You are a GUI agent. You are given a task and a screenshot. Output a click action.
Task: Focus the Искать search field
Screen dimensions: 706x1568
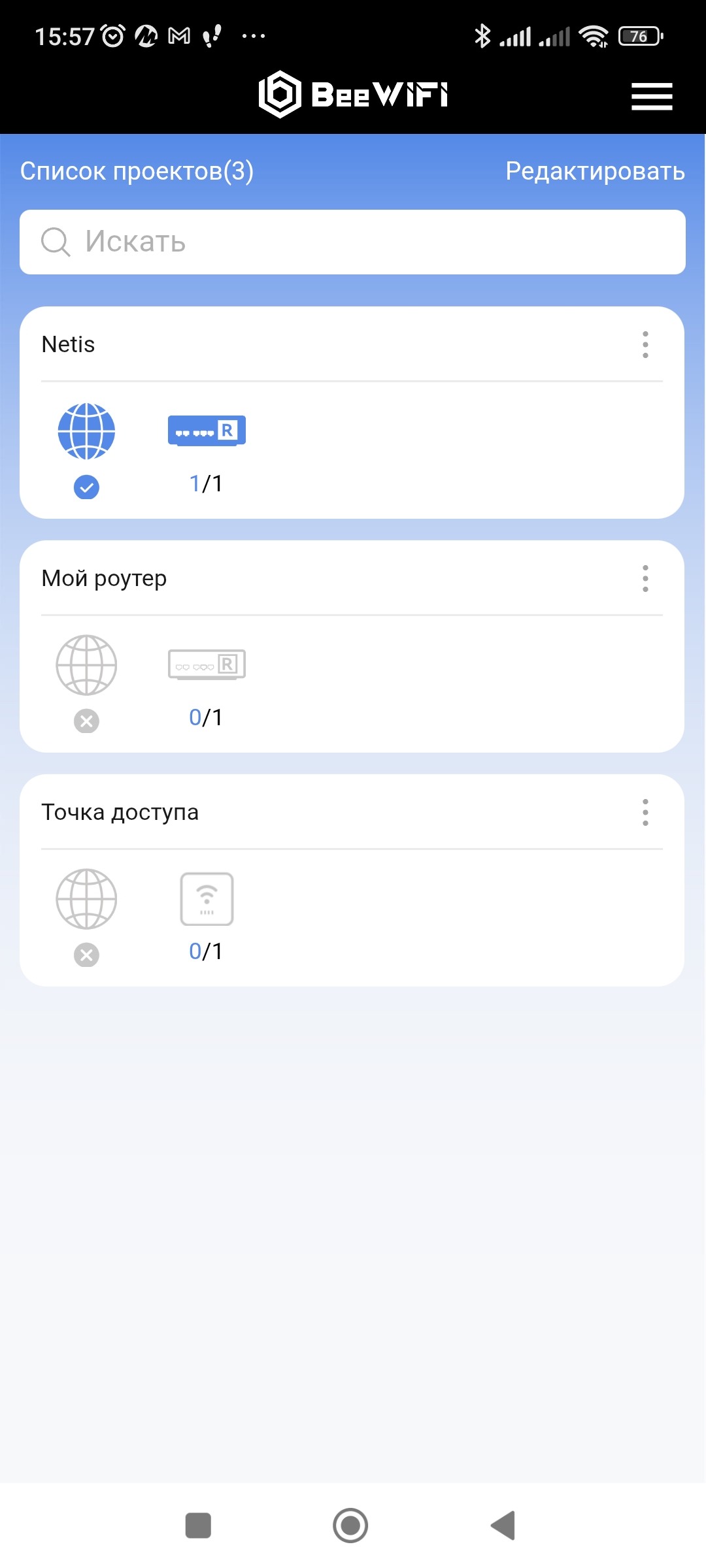tap(352, 242)
